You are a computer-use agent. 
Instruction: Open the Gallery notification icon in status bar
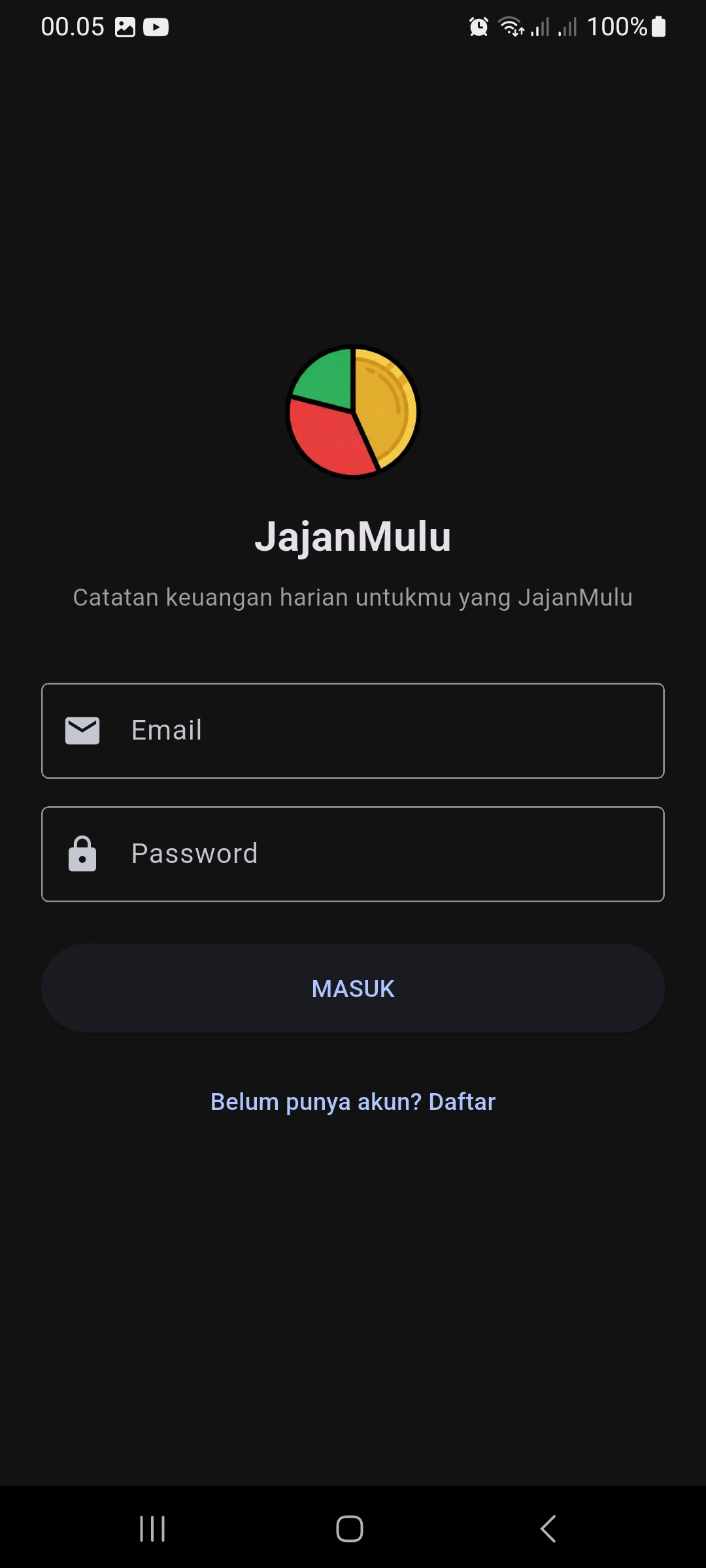point(126,27)
